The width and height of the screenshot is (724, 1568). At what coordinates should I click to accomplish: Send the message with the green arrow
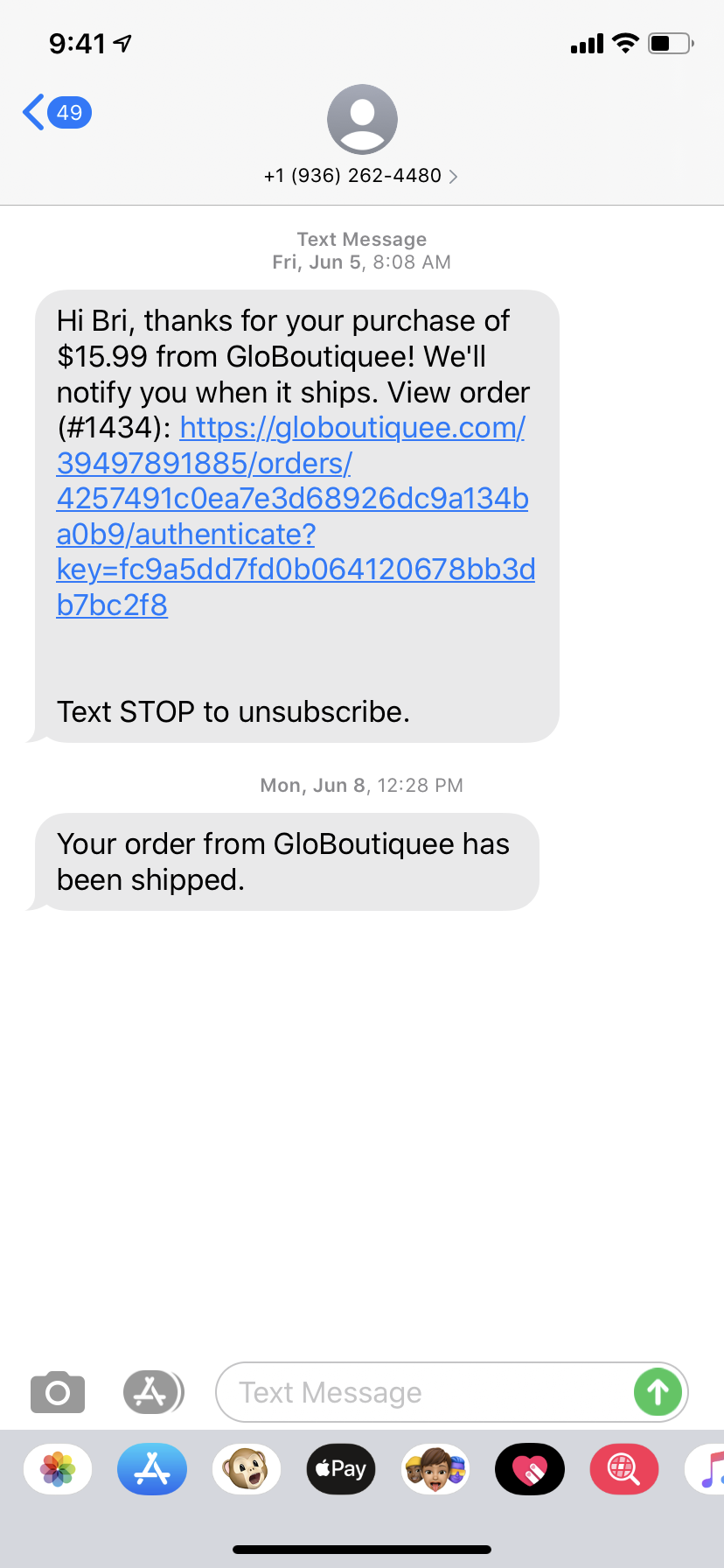[658, 1392]
